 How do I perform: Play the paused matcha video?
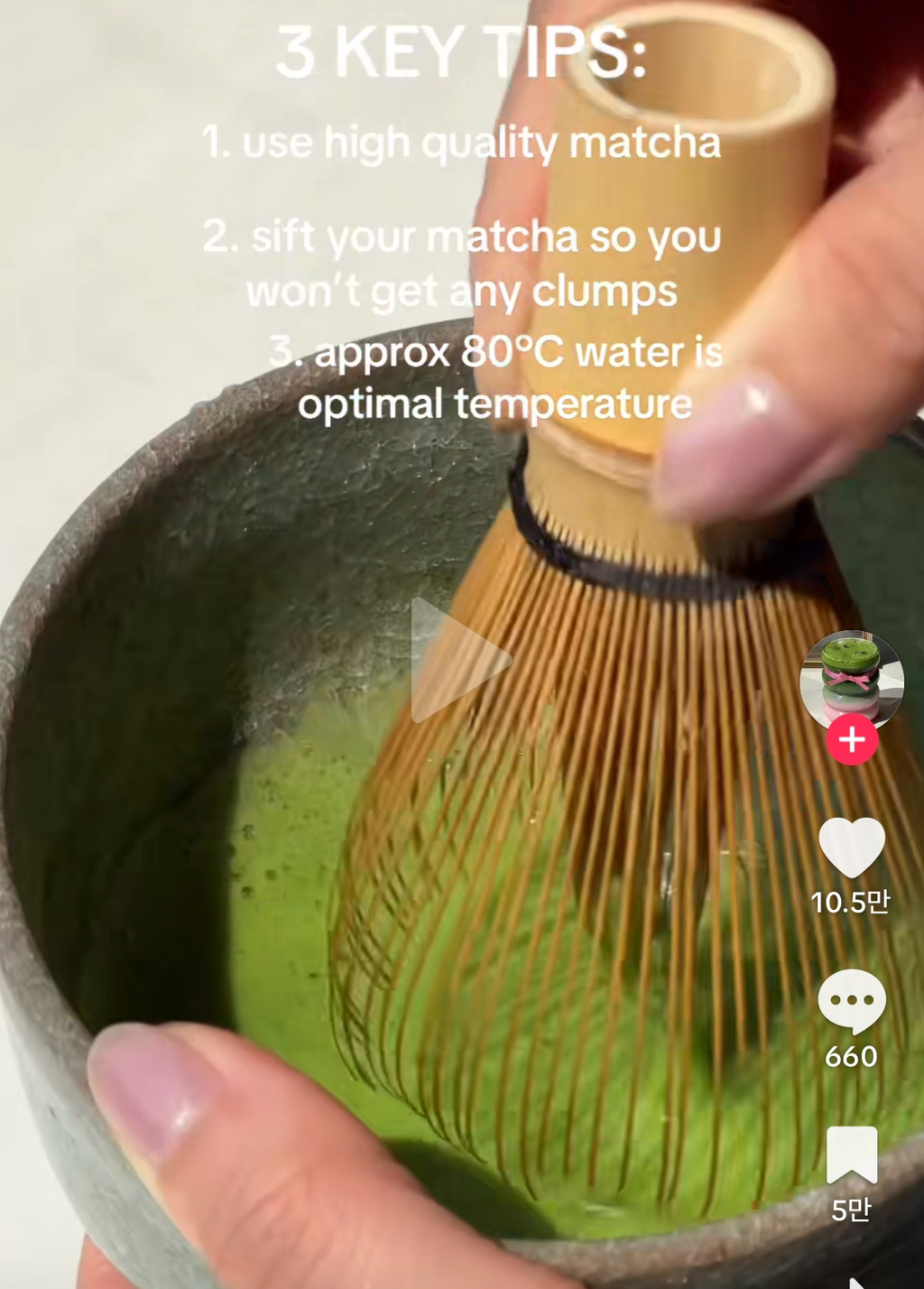point(457,660)
